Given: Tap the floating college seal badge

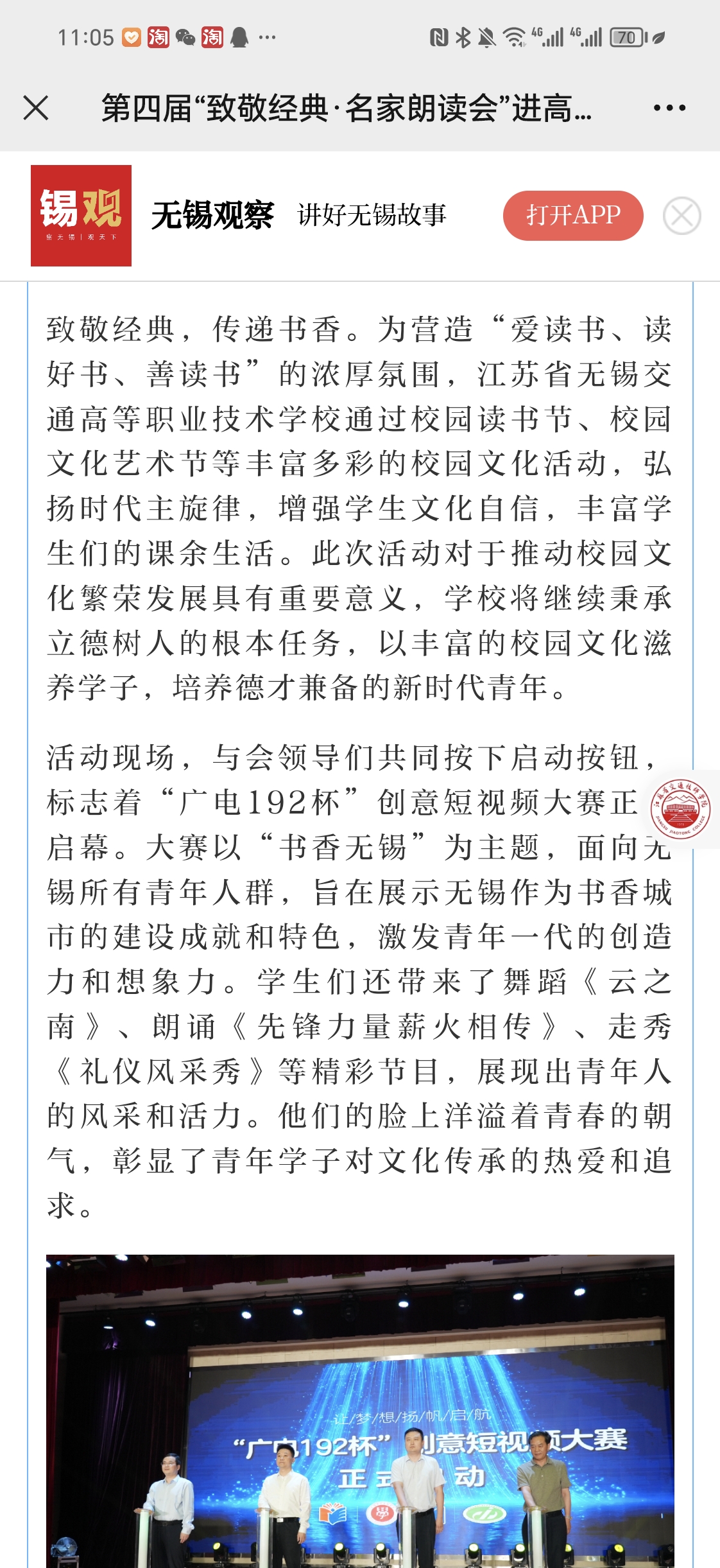Looking at the screenshot, I should [x=680, y=809].
